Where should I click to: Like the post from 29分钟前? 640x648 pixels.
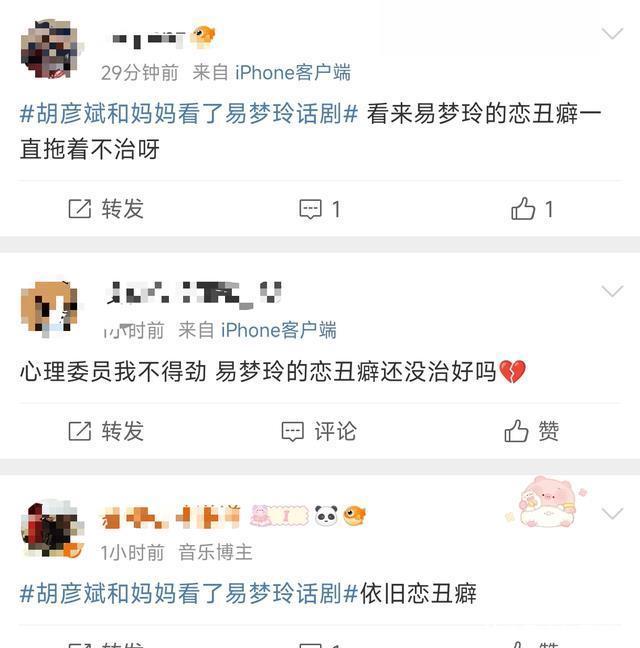(531, 209)
